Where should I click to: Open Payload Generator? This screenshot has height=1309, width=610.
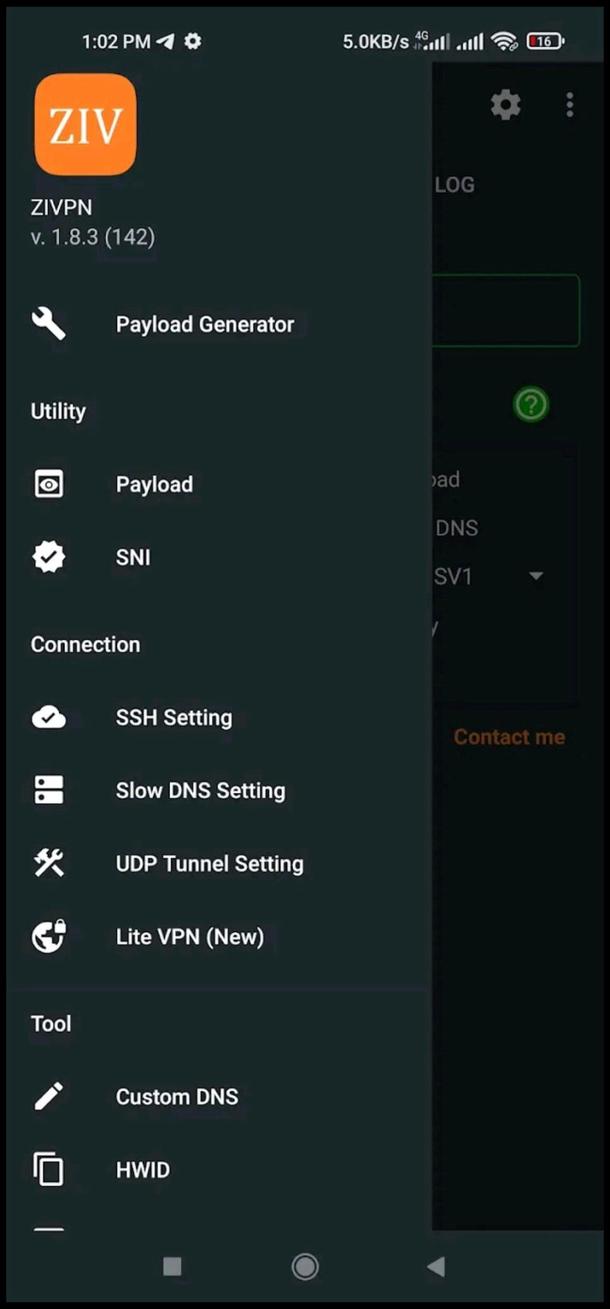coord(204,324)
